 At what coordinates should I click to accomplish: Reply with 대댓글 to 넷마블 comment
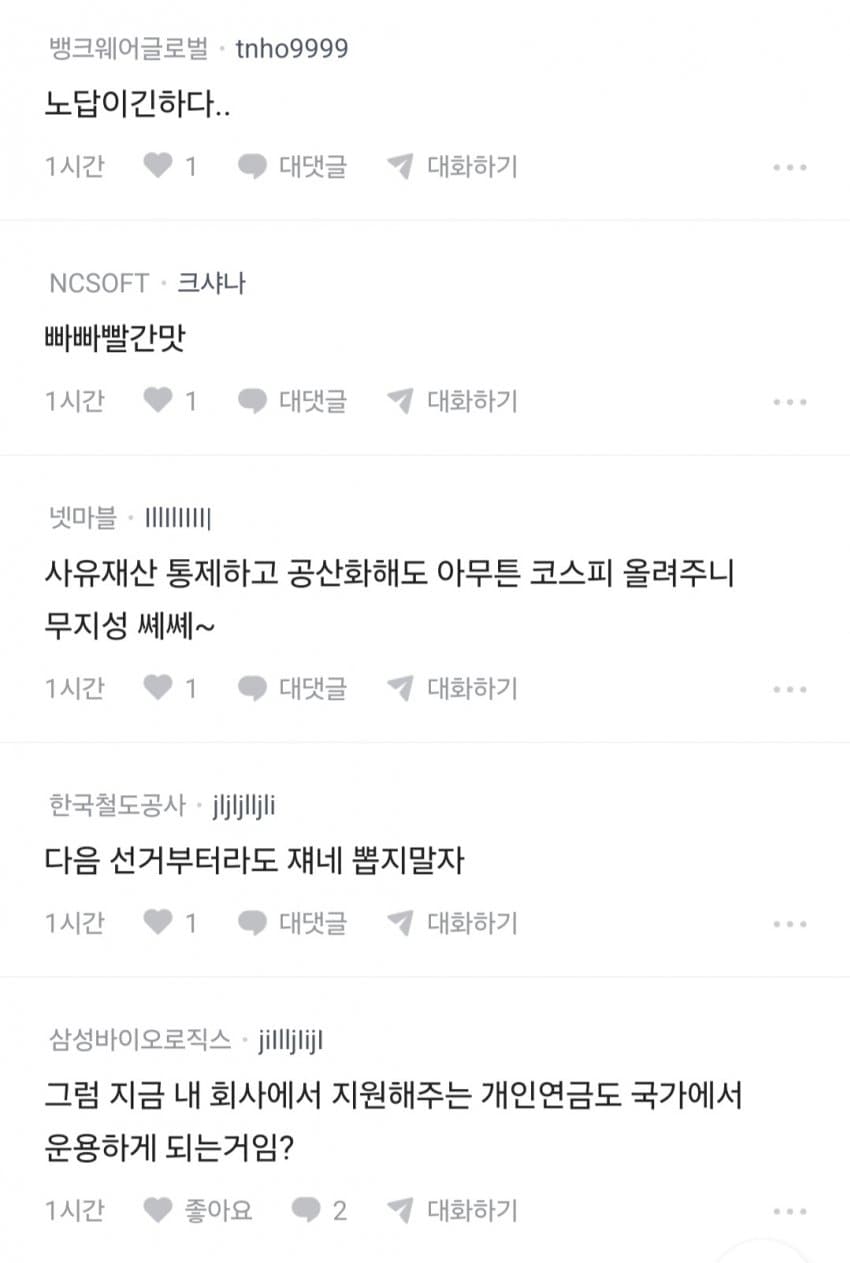pyautogui.click(x=292, y=688)
